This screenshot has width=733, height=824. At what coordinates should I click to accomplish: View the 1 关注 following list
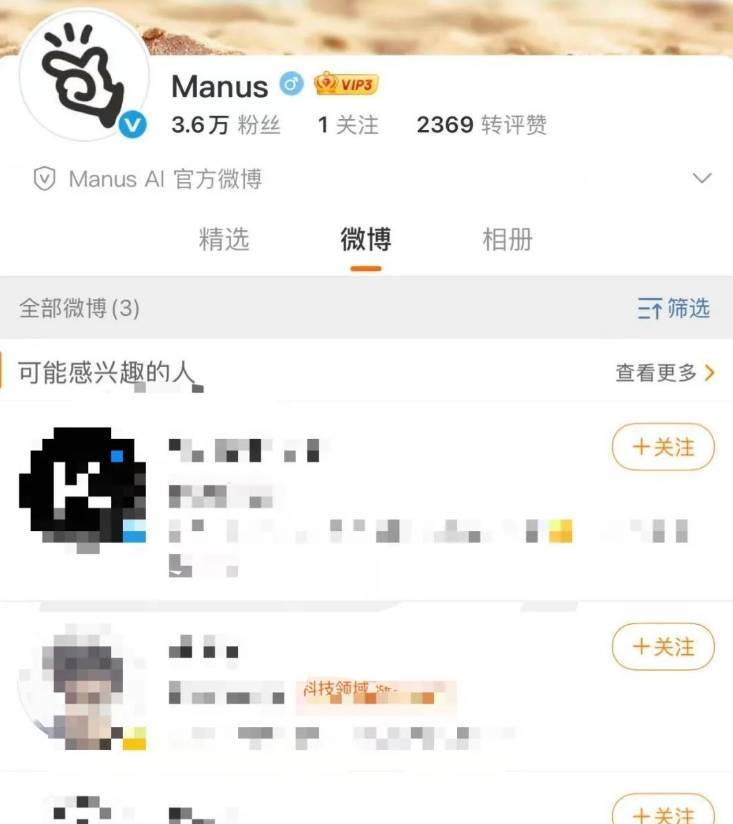[x=348, y=125]
